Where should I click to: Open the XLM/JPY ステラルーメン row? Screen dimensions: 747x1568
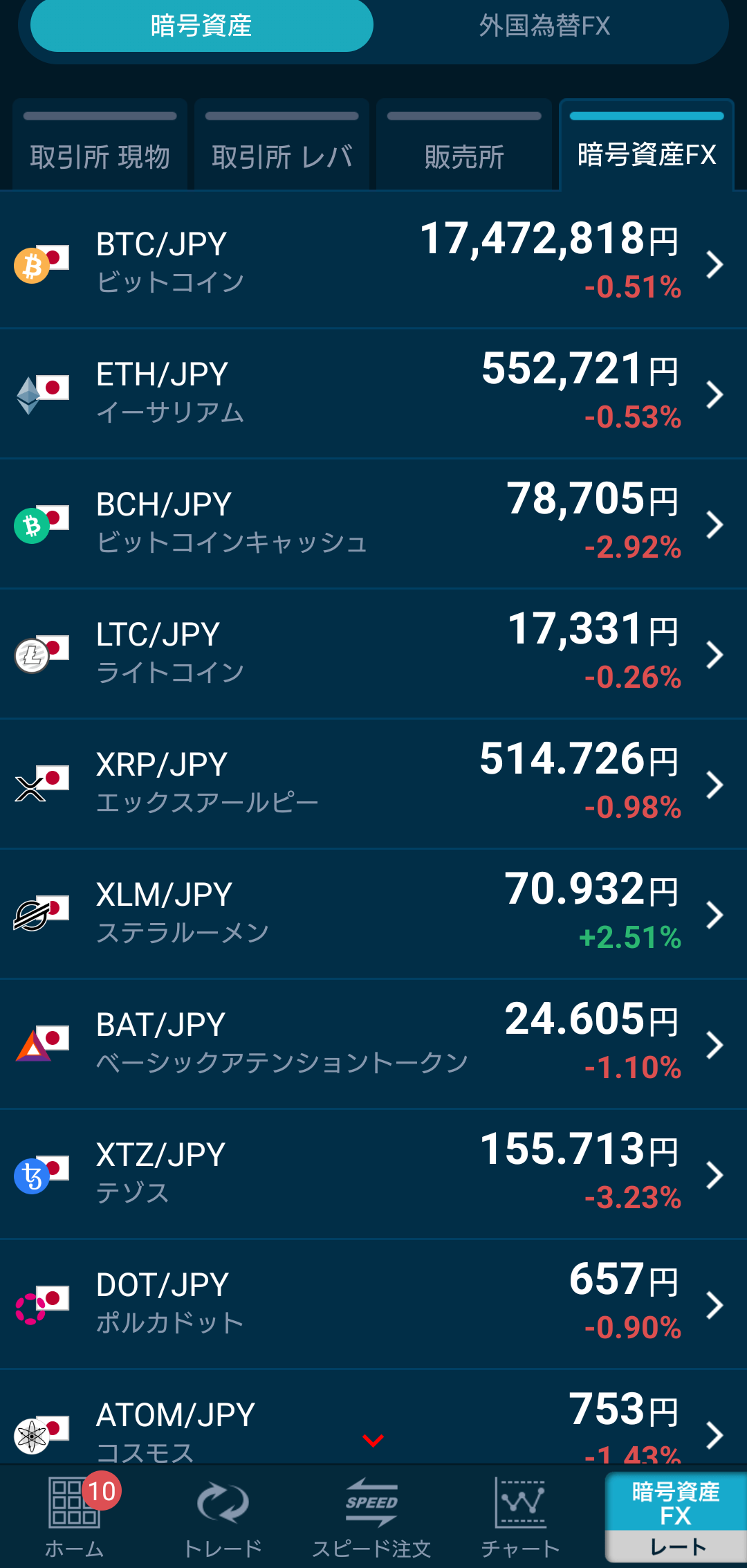point(373,913)
